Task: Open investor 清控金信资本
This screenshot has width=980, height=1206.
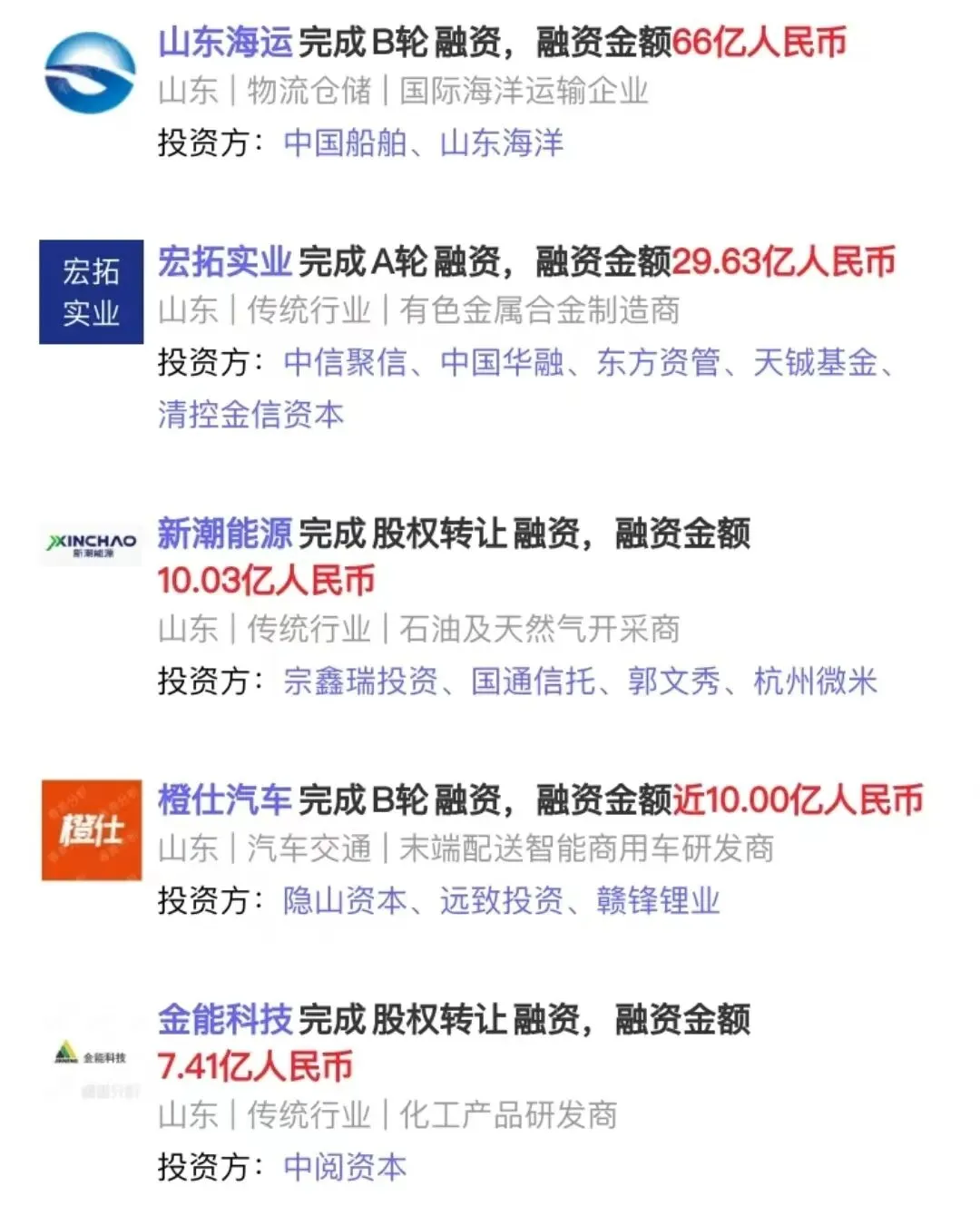Action: (x=251, y=414)
